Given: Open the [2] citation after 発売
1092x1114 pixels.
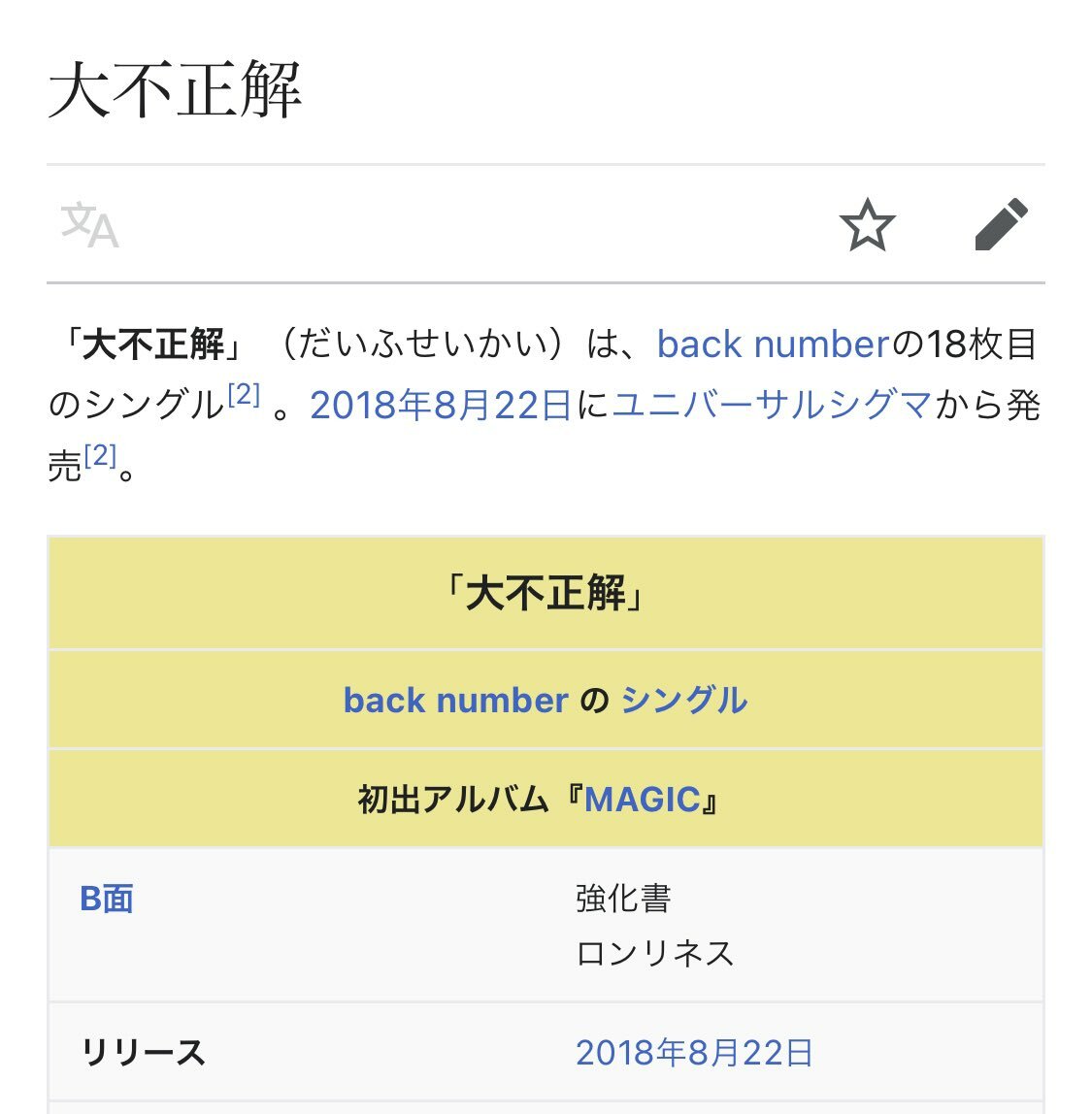Looking at the screenshot, I should coord(99,456).
